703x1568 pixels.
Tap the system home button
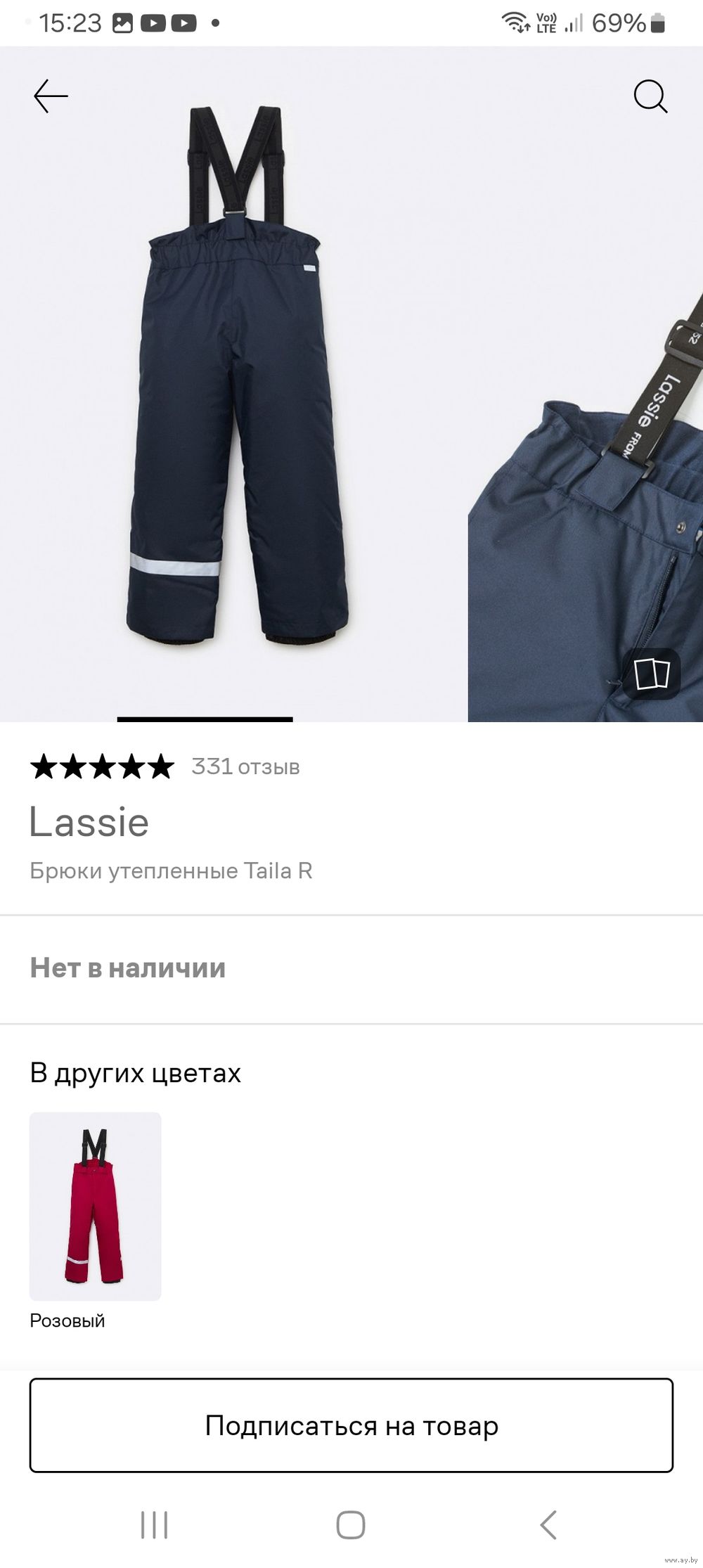pyautogui.click(x=351, y=1525)
